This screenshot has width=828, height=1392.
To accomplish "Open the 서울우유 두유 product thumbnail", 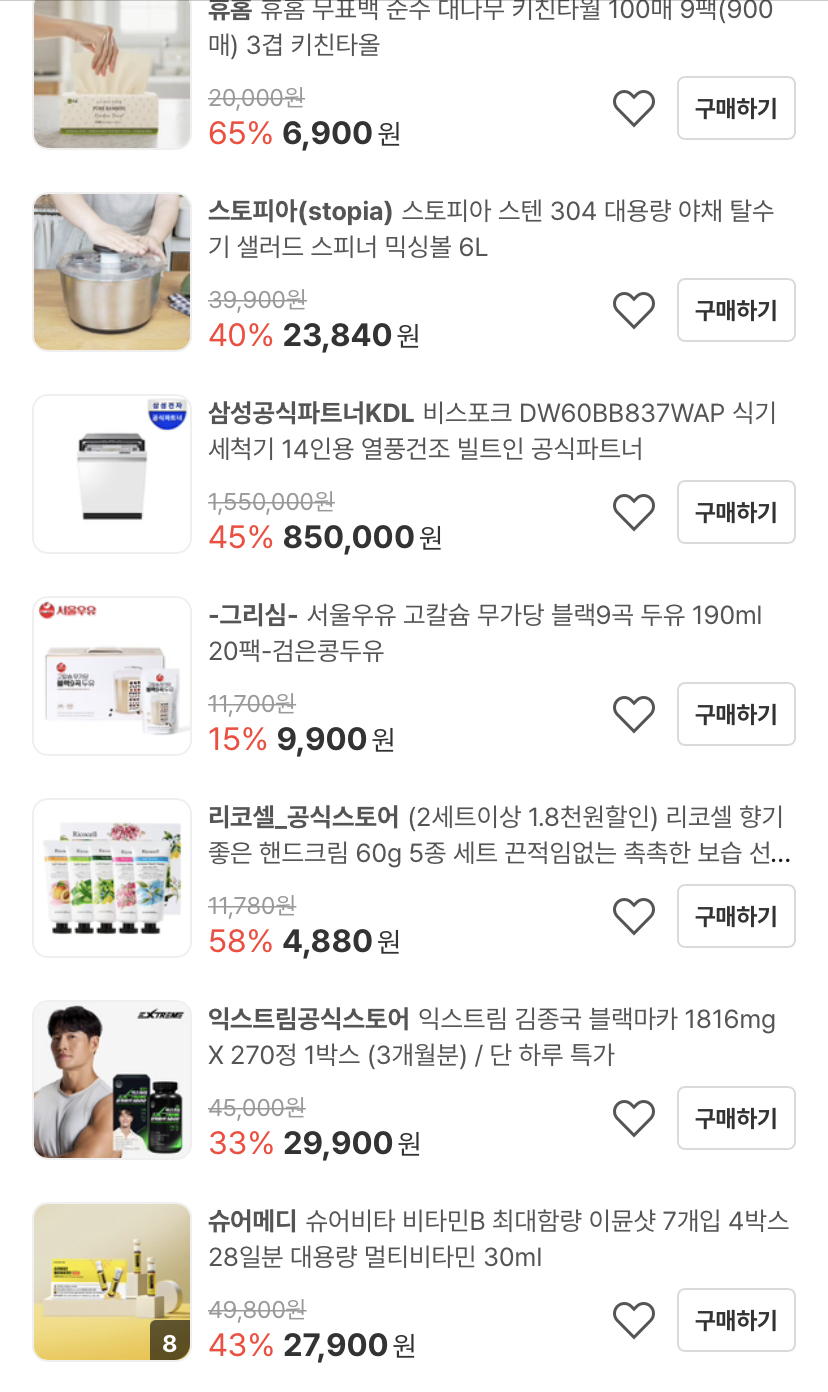I will tap(112, 676).
